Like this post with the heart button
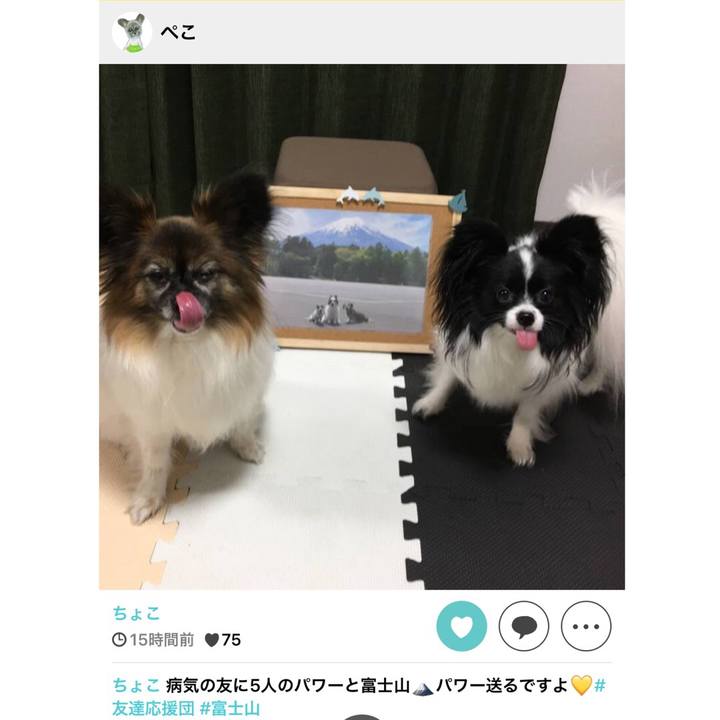Image resolution: width=720 pixels, height=720 pixels. click(x=462, y=627)
